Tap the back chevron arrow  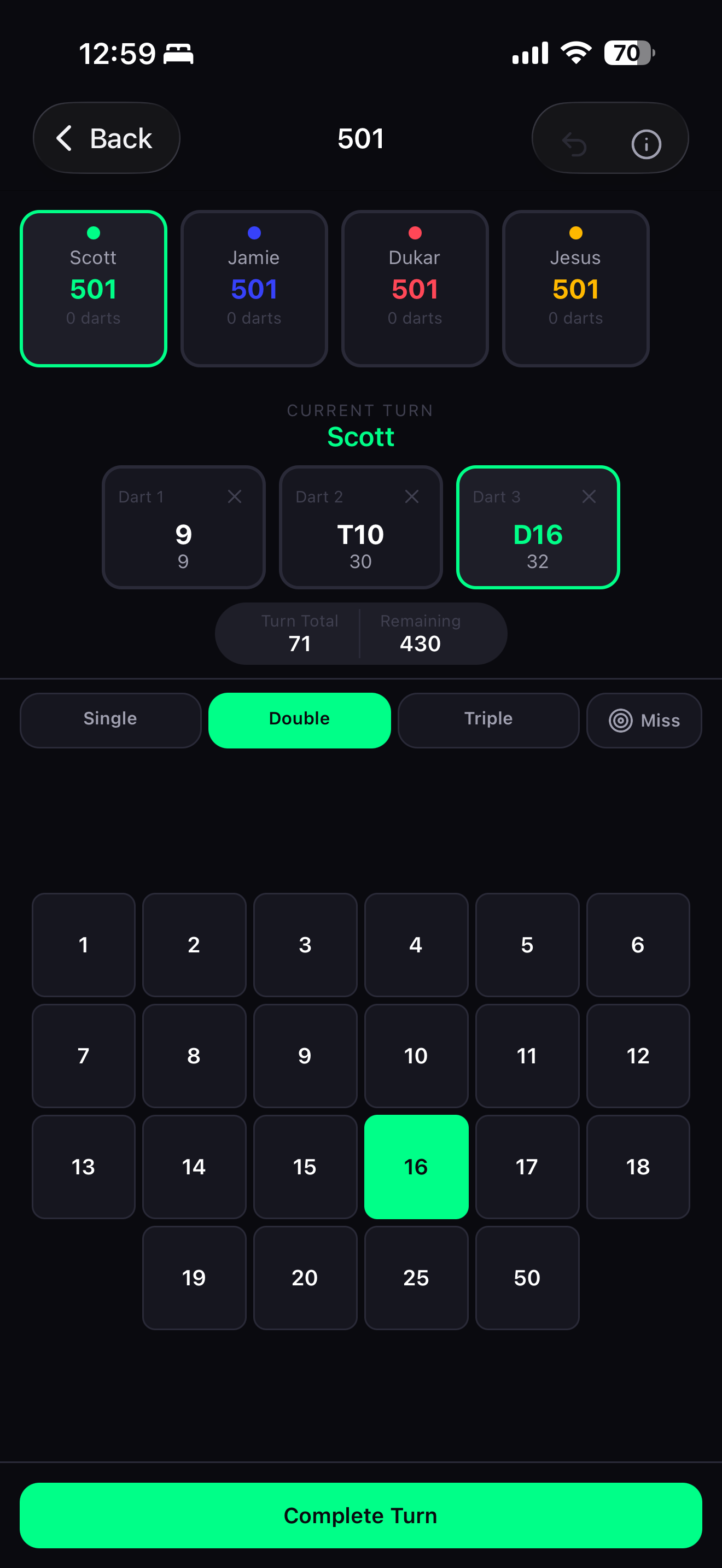pyautogui.click(x=65, y=138)
